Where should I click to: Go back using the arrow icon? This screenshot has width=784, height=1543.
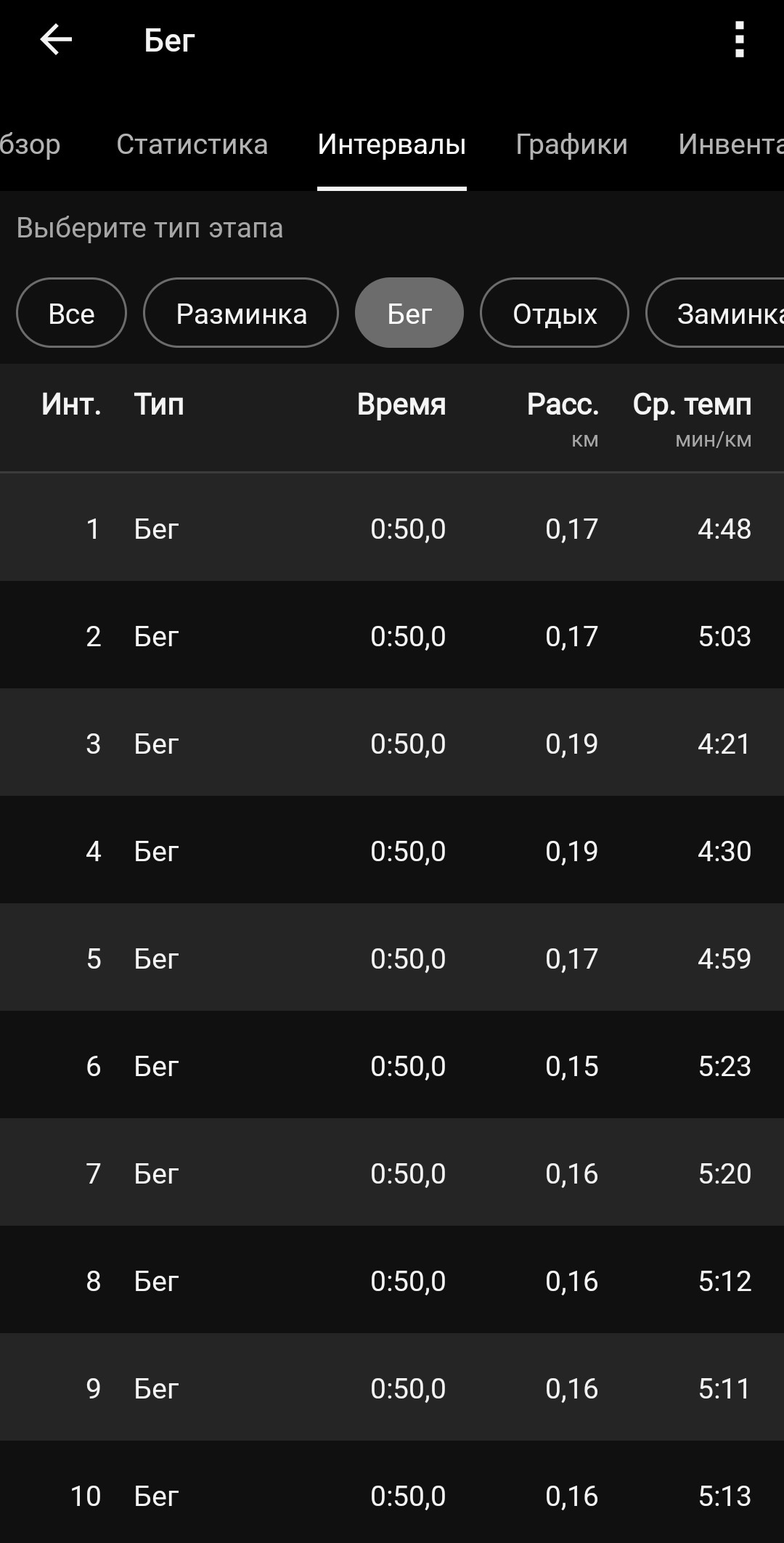click(56, 40)
